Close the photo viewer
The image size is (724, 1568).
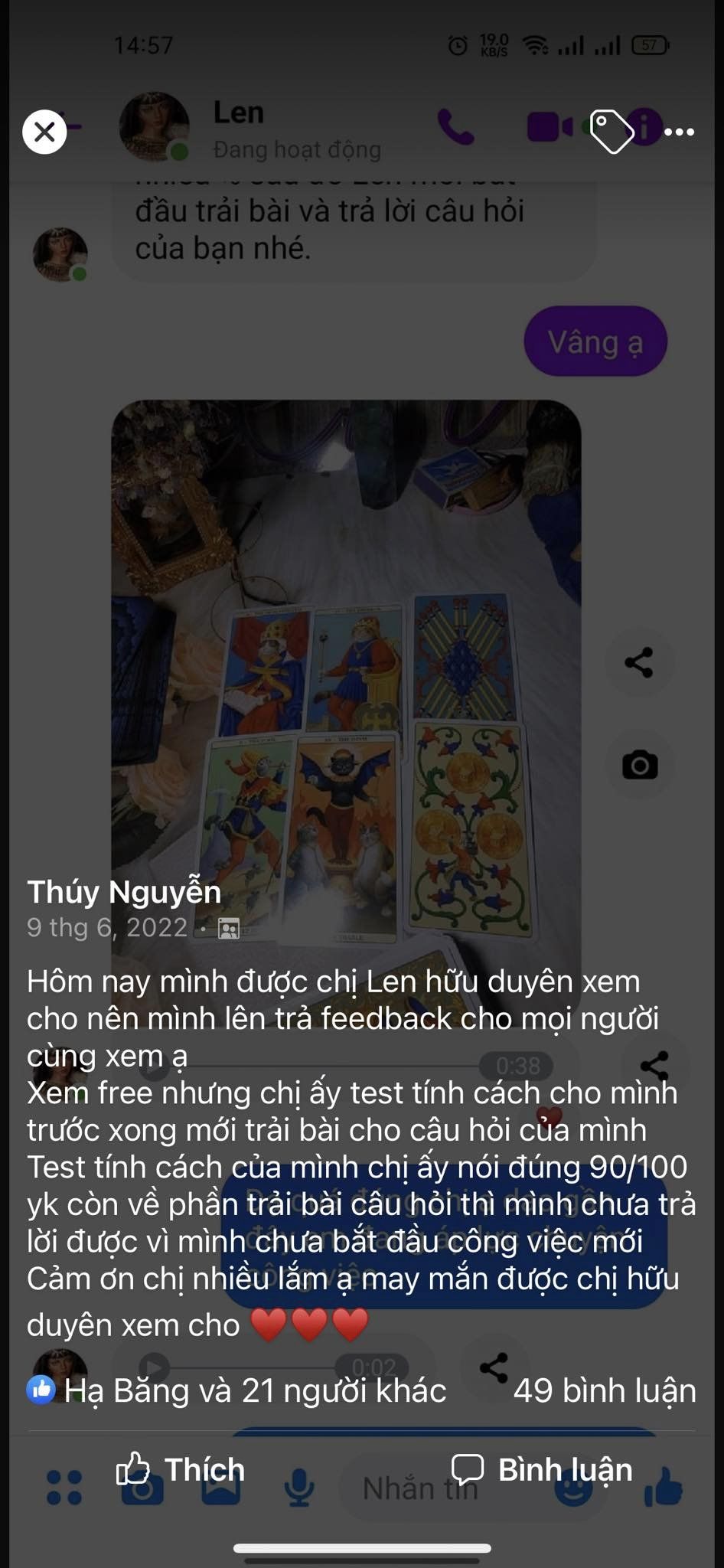[44, 132]
